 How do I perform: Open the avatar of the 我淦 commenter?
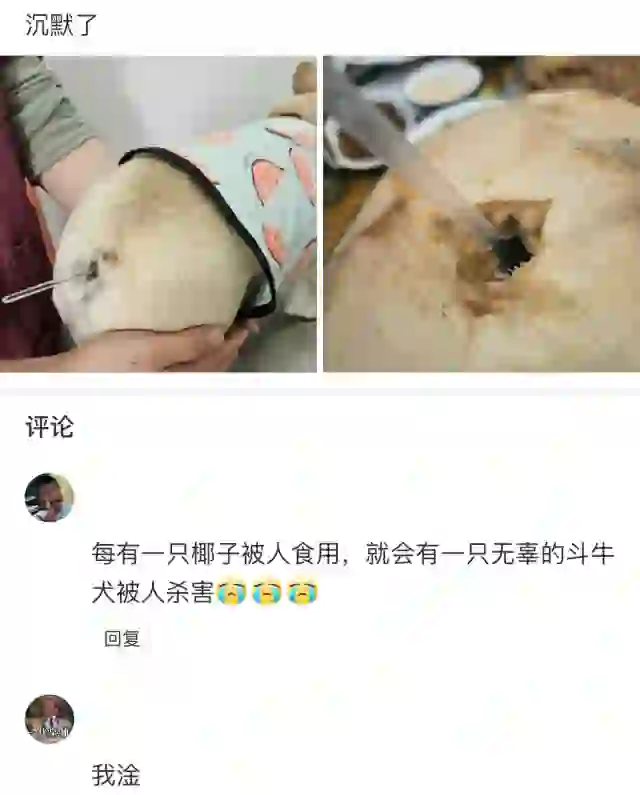(49, 719)
